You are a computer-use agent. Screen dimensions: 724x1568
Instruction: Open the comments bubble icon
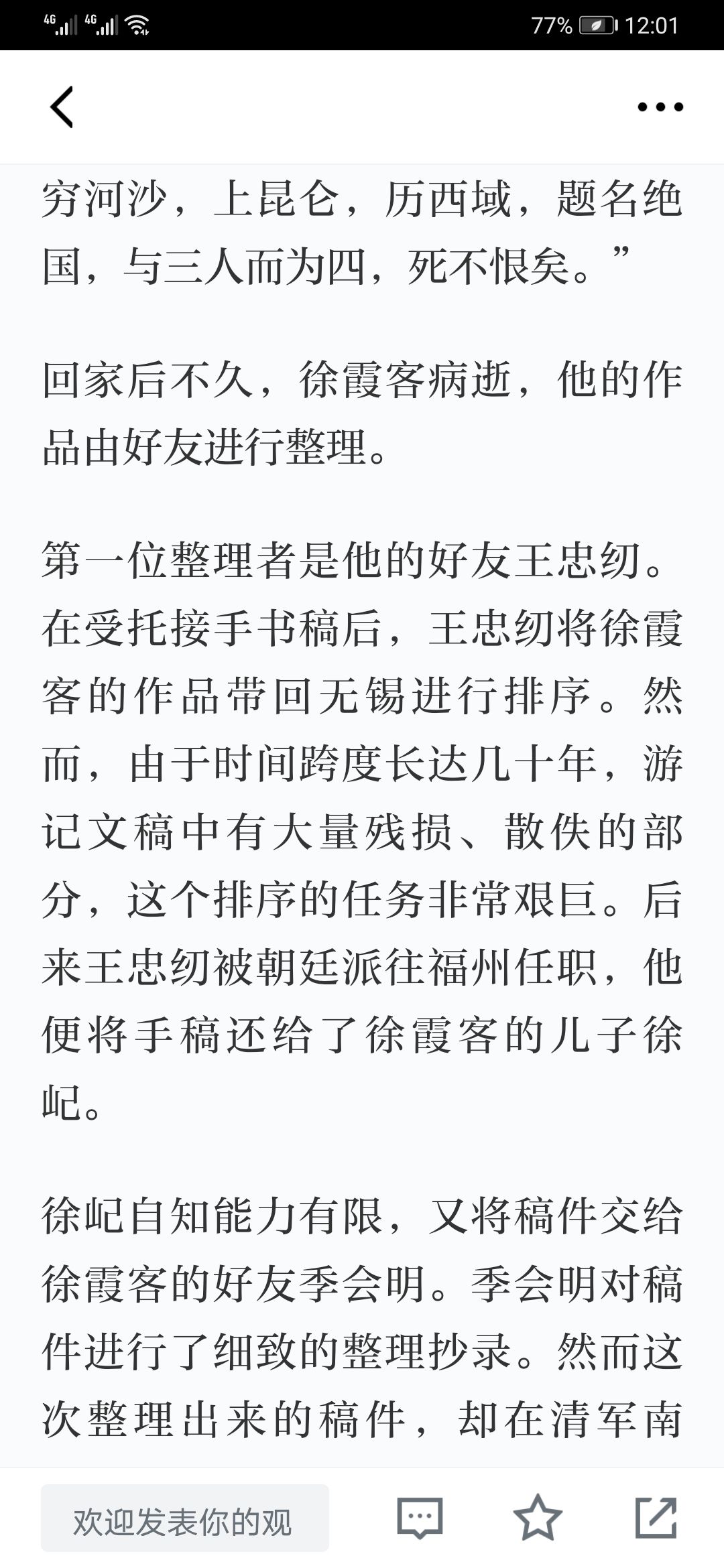[420, 1518]
